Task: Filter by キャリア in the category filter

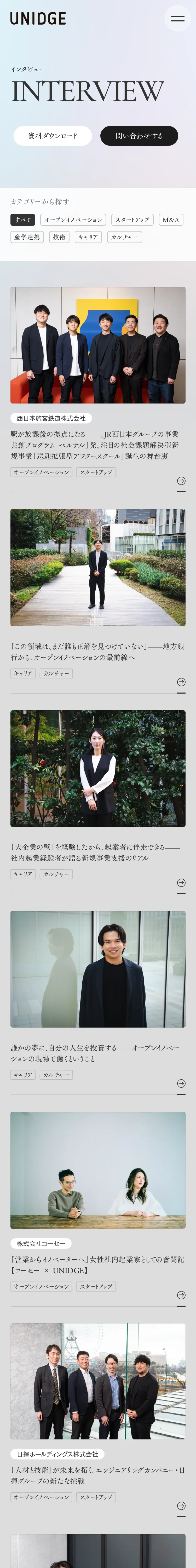Action: (x=88, y=237)
